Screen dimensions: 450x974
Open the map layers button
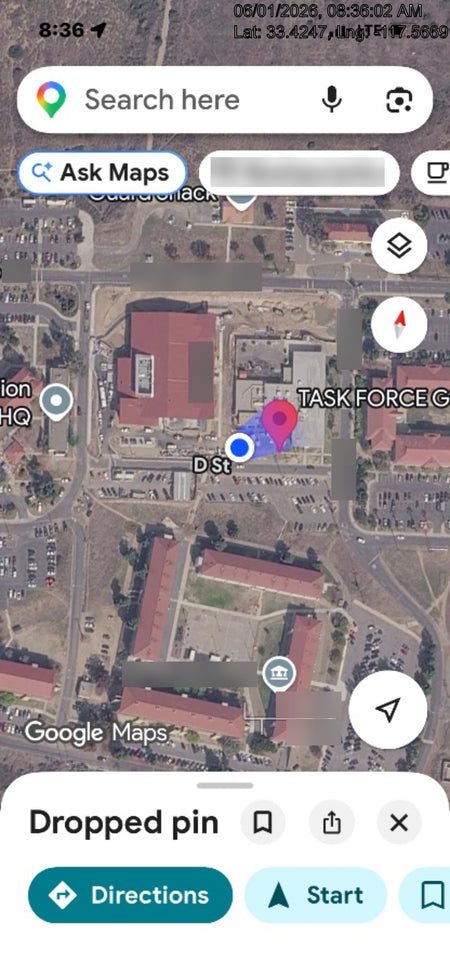(399, 247)
